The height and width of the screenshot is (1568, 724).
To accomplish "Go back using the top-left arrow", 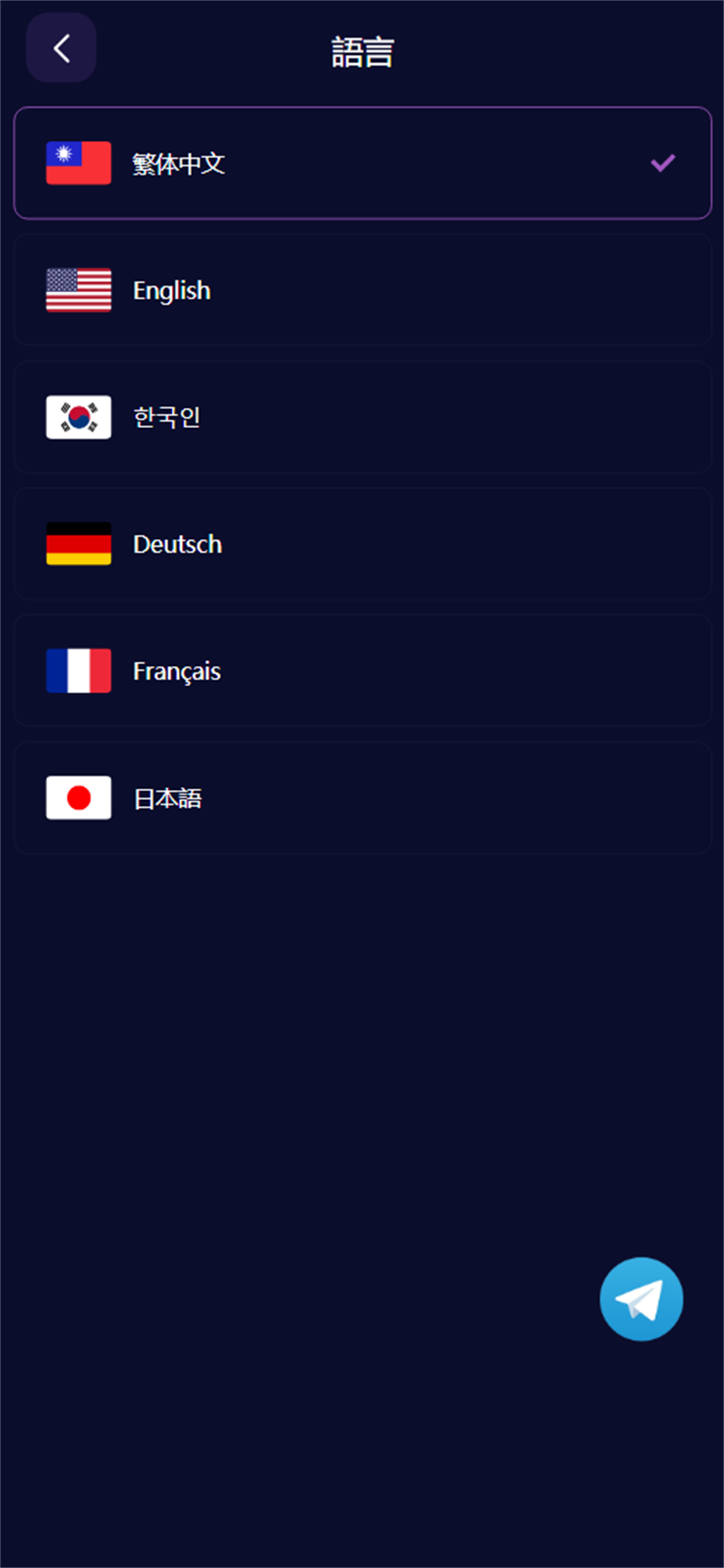I will click(x=61, y=48).
